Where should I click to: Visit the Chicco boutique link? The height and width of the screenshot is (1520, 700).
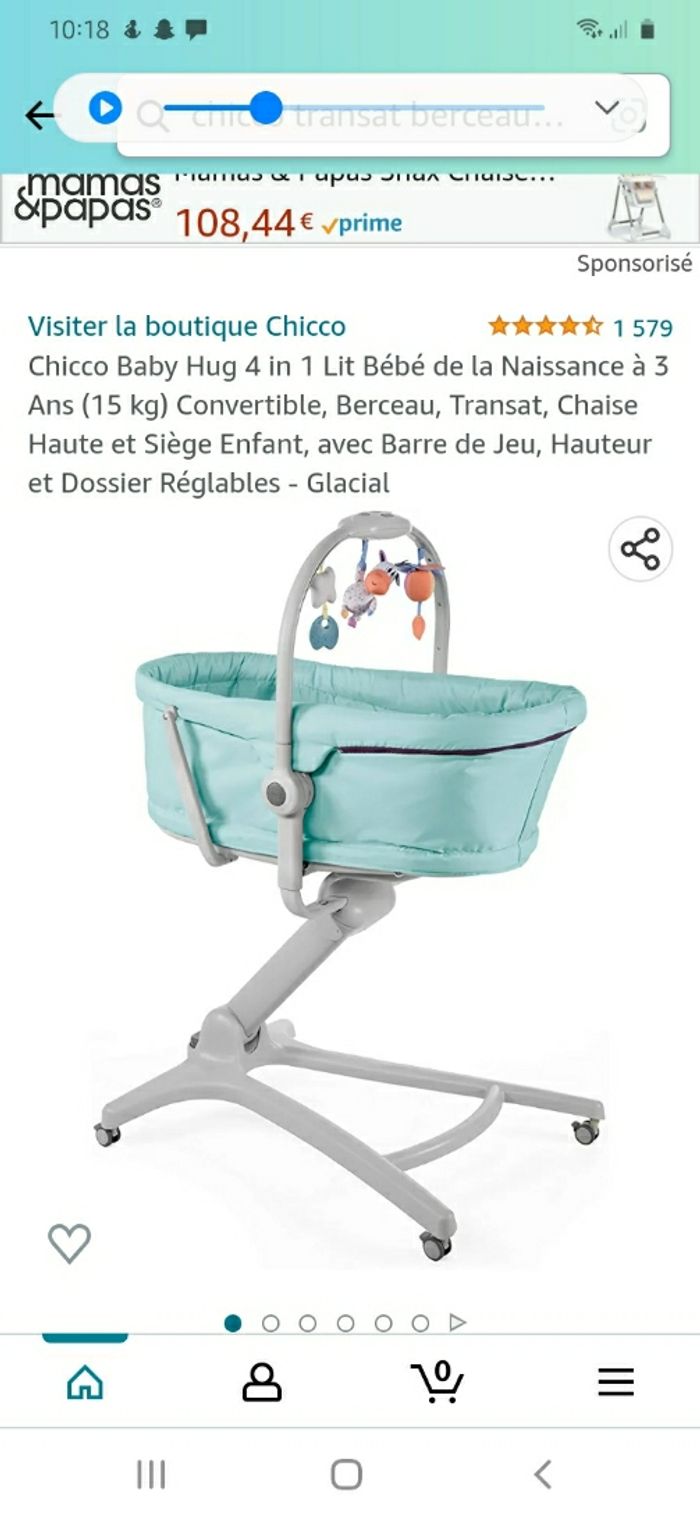pos(187,326)
